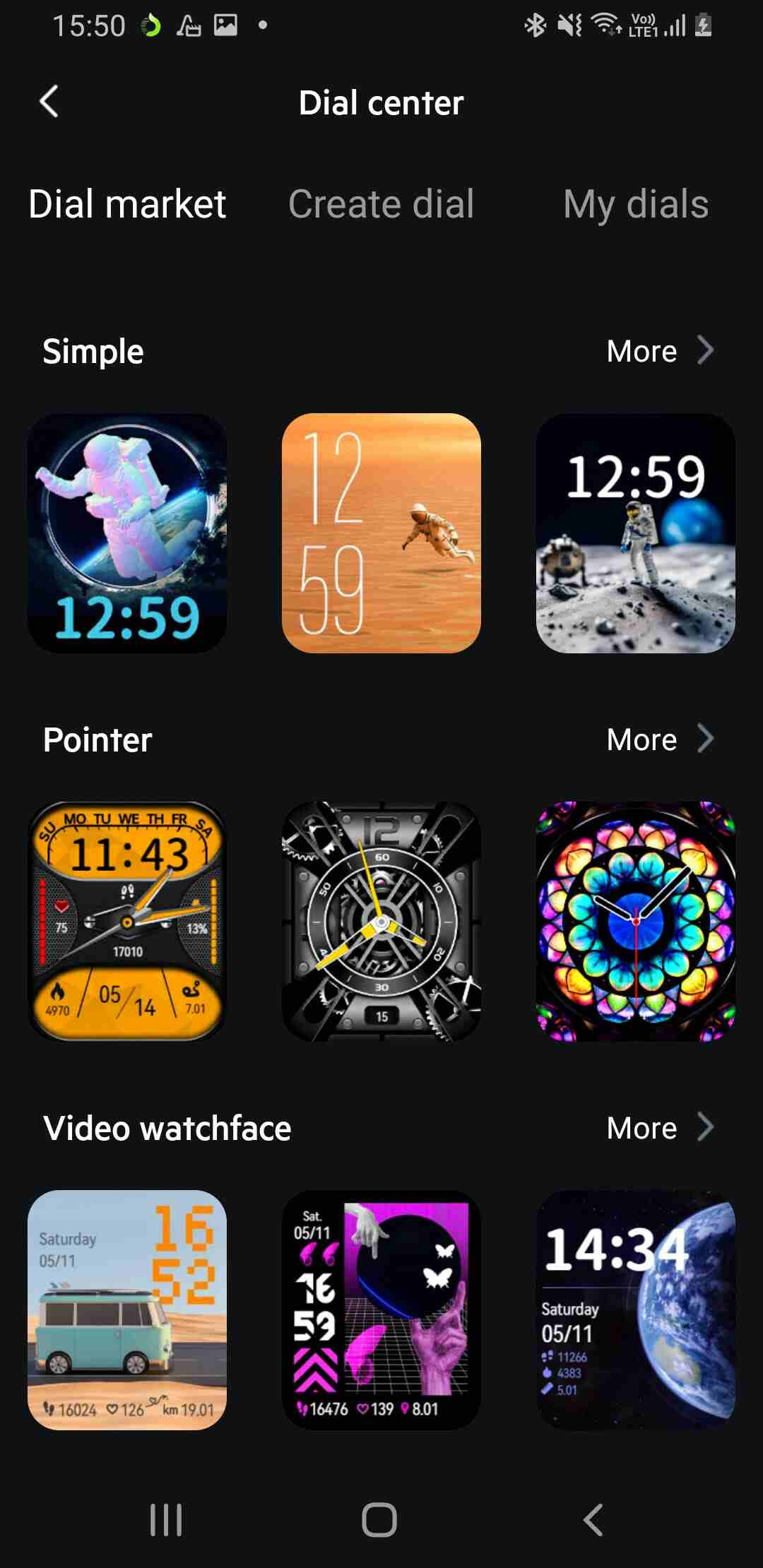Open the My dials tab

coord(635,205)
